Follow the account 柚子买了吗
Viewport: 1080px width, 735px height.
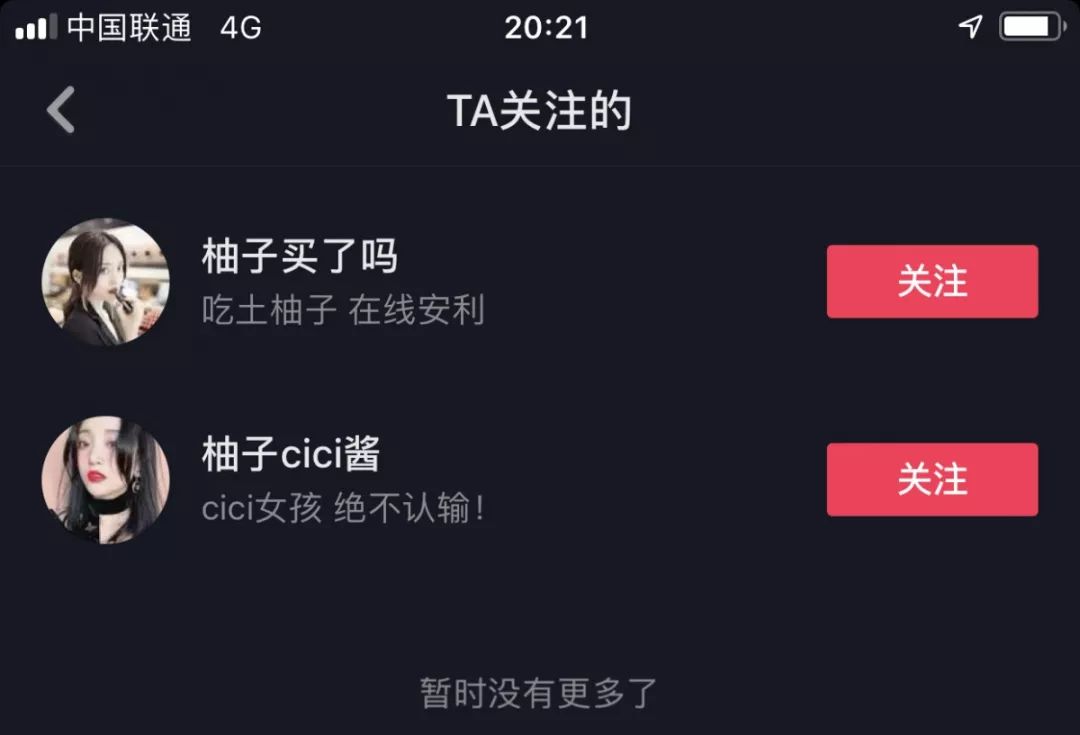(x=931, y=282)
